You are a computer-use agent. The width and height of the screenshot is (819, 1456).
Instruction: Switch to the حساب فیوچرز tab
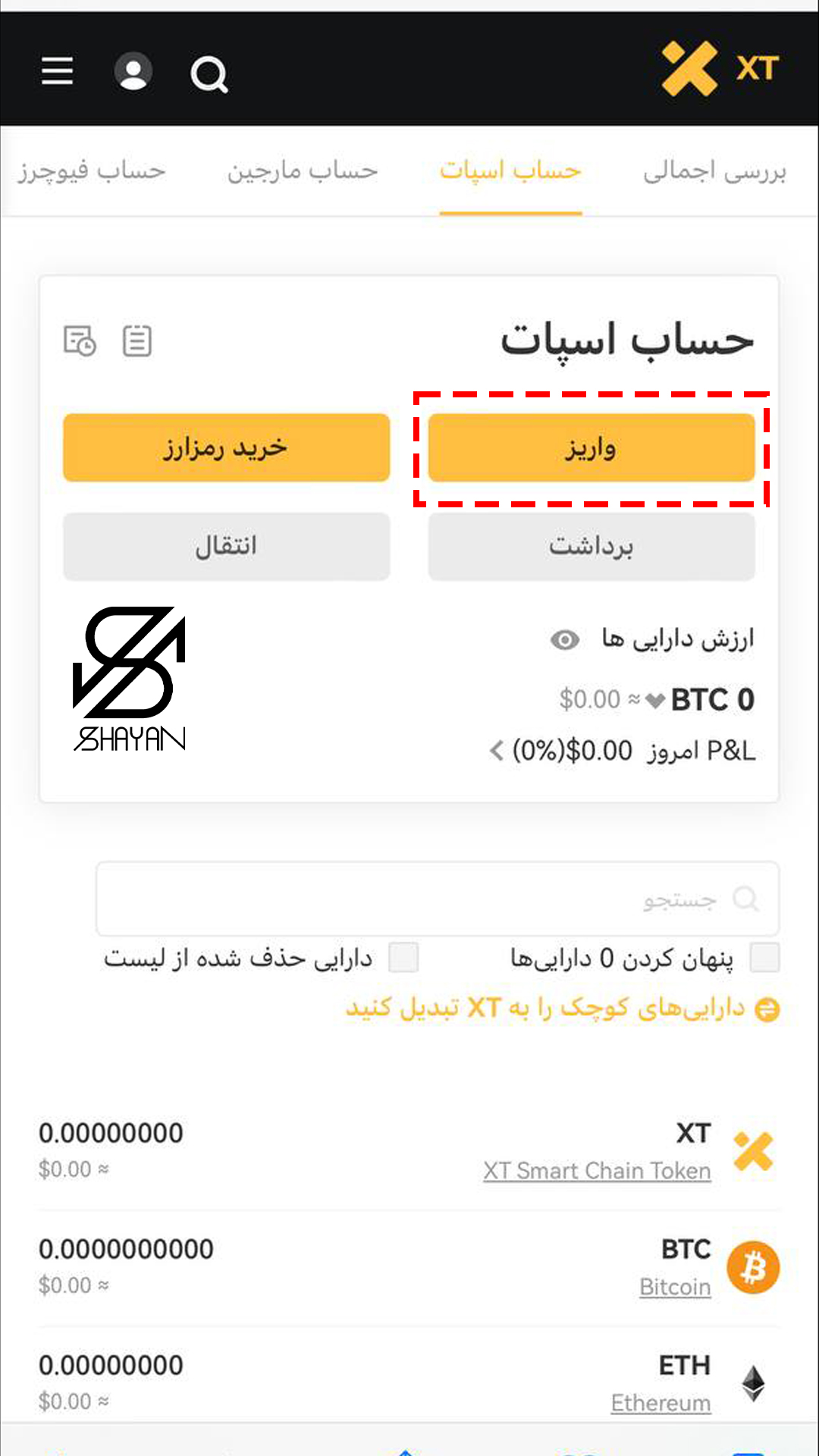coord(92,171)
